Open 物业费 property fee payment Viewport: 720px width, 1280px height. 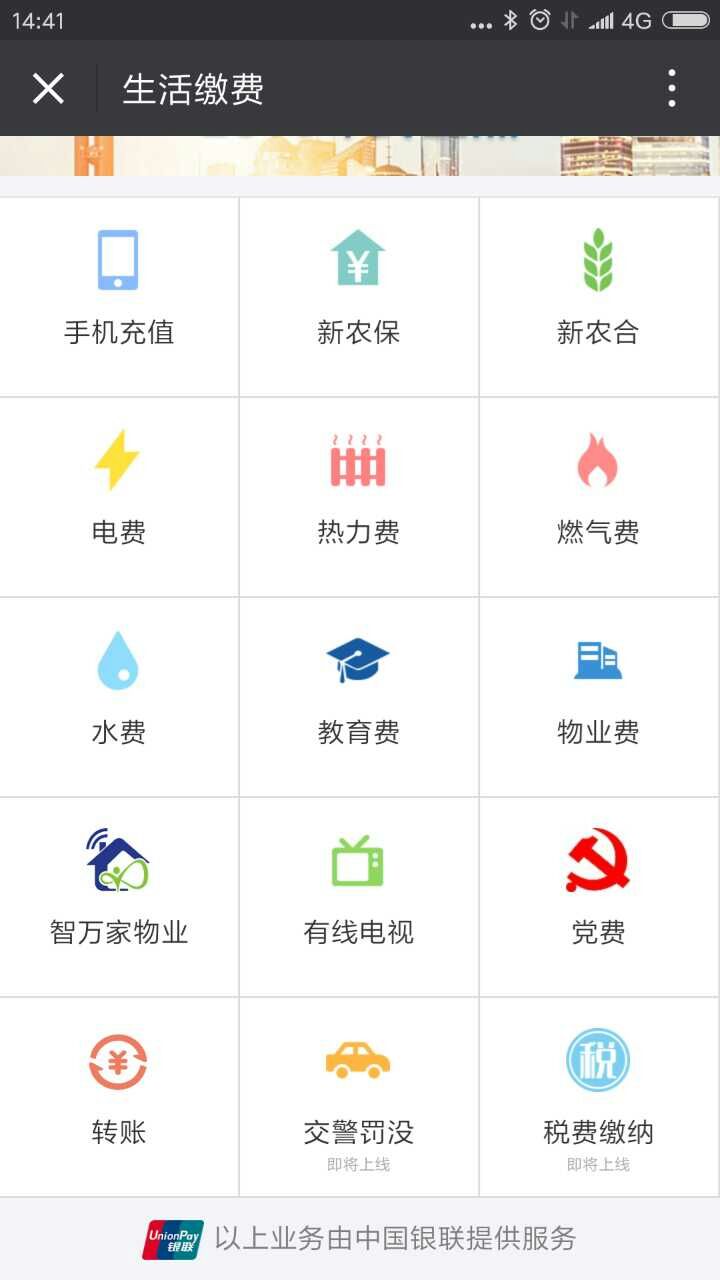tap(598, 696)
